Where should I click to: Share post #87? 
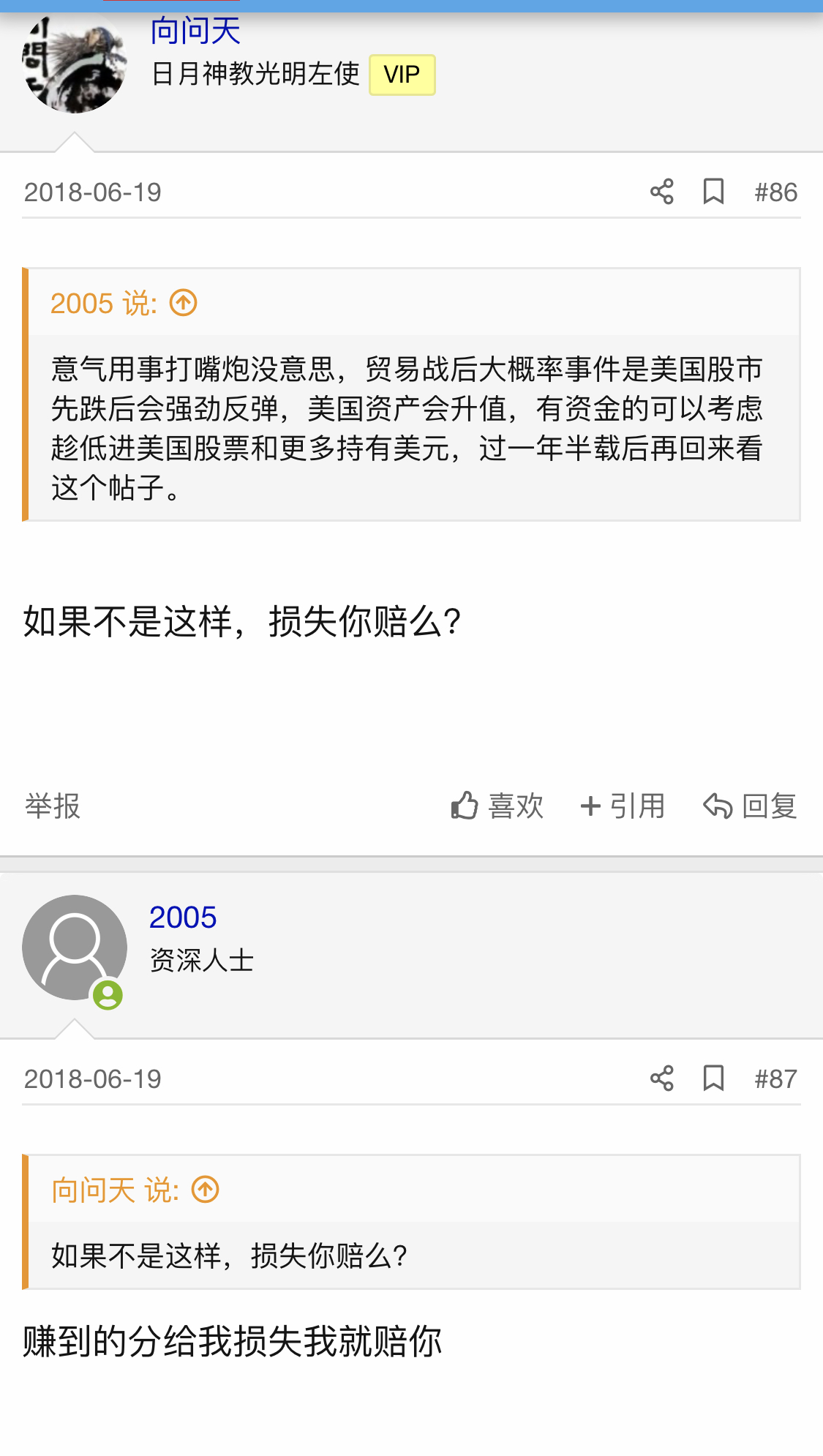tap(661, 1079)
